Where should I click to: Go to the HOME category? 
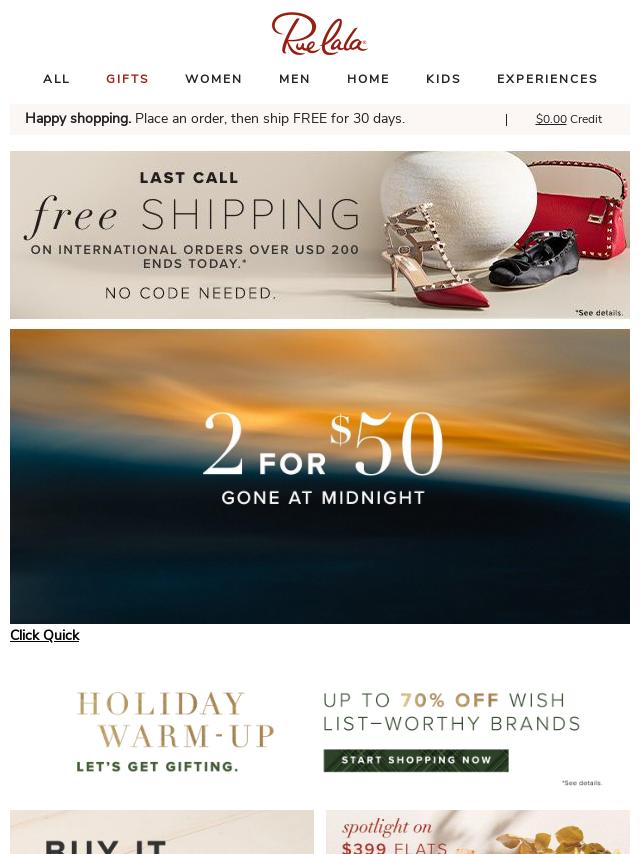[x=368, y=79]
